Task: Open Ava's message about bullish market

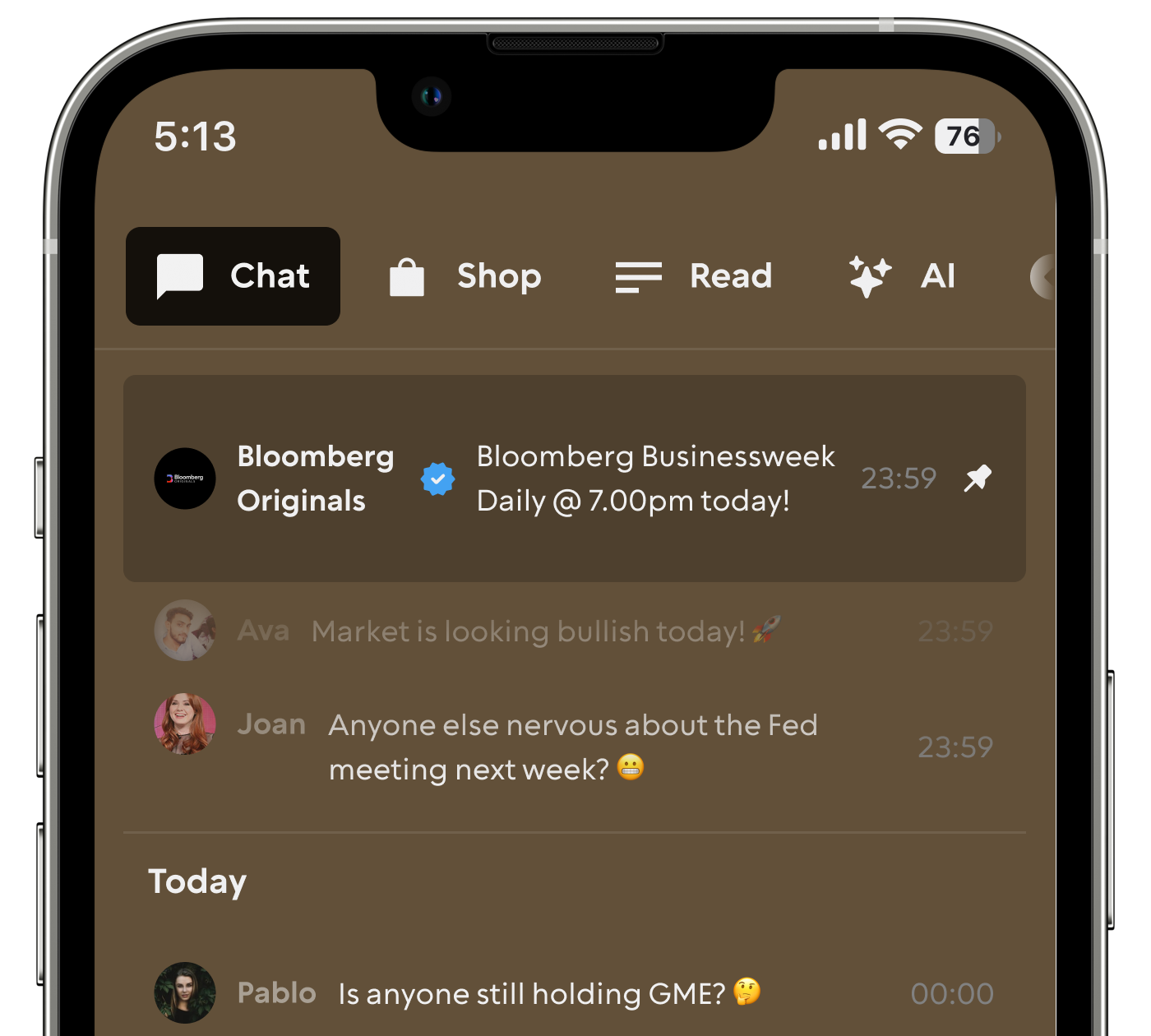Action: pyautogui.click(x=575, y=631)
